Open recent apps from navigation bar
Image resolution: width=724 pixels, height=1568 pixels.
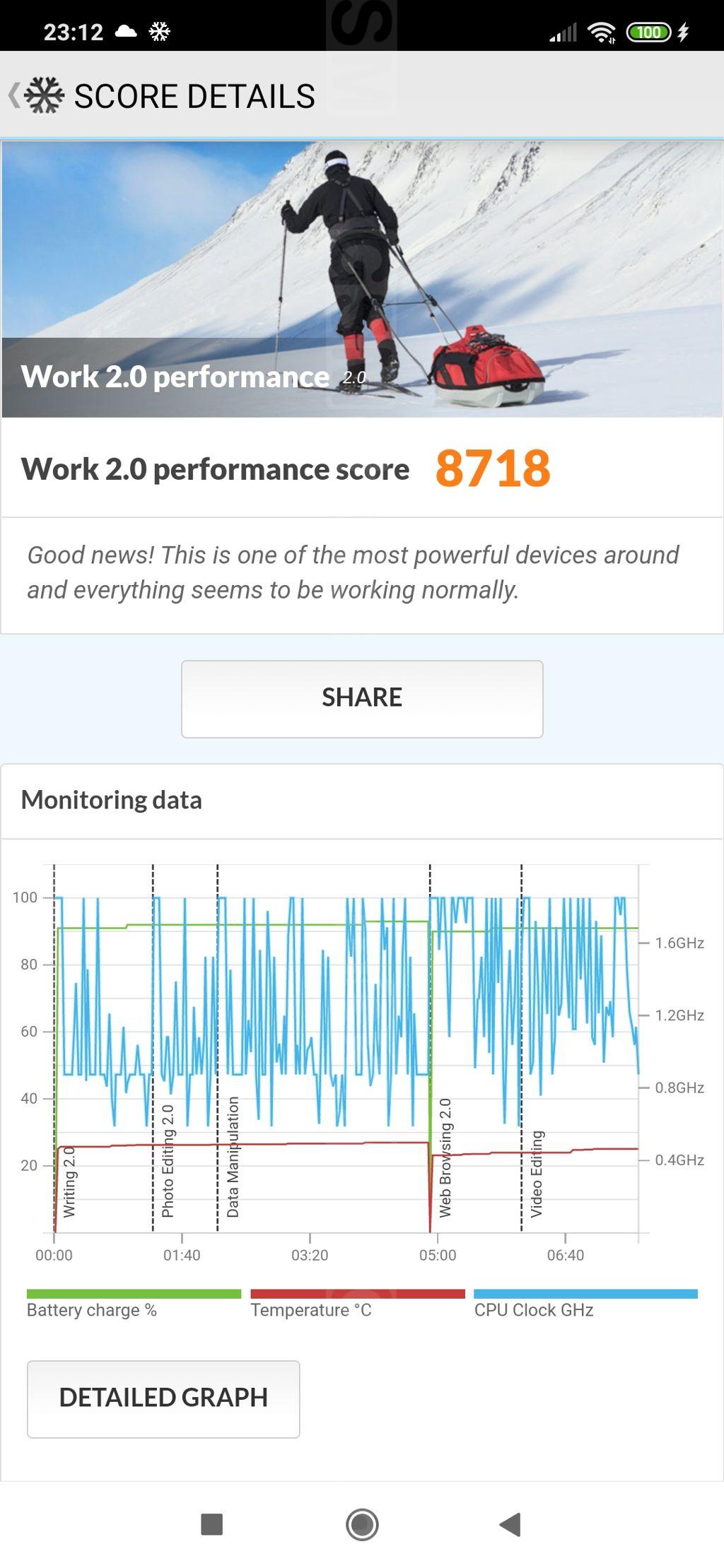(x=212, y=1523)
